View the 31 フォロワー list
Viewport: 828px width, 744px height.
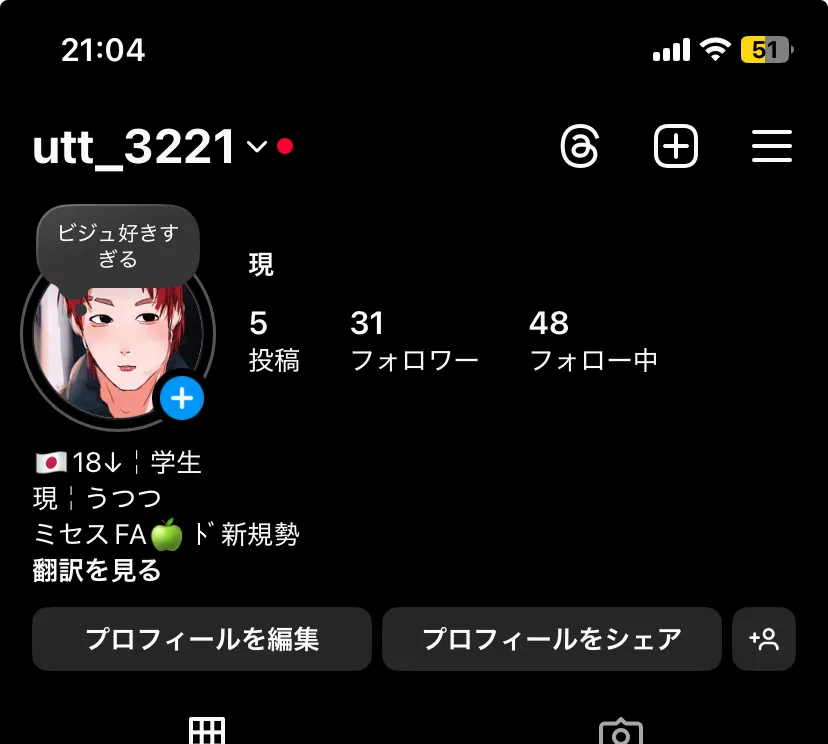pos(413,340)
